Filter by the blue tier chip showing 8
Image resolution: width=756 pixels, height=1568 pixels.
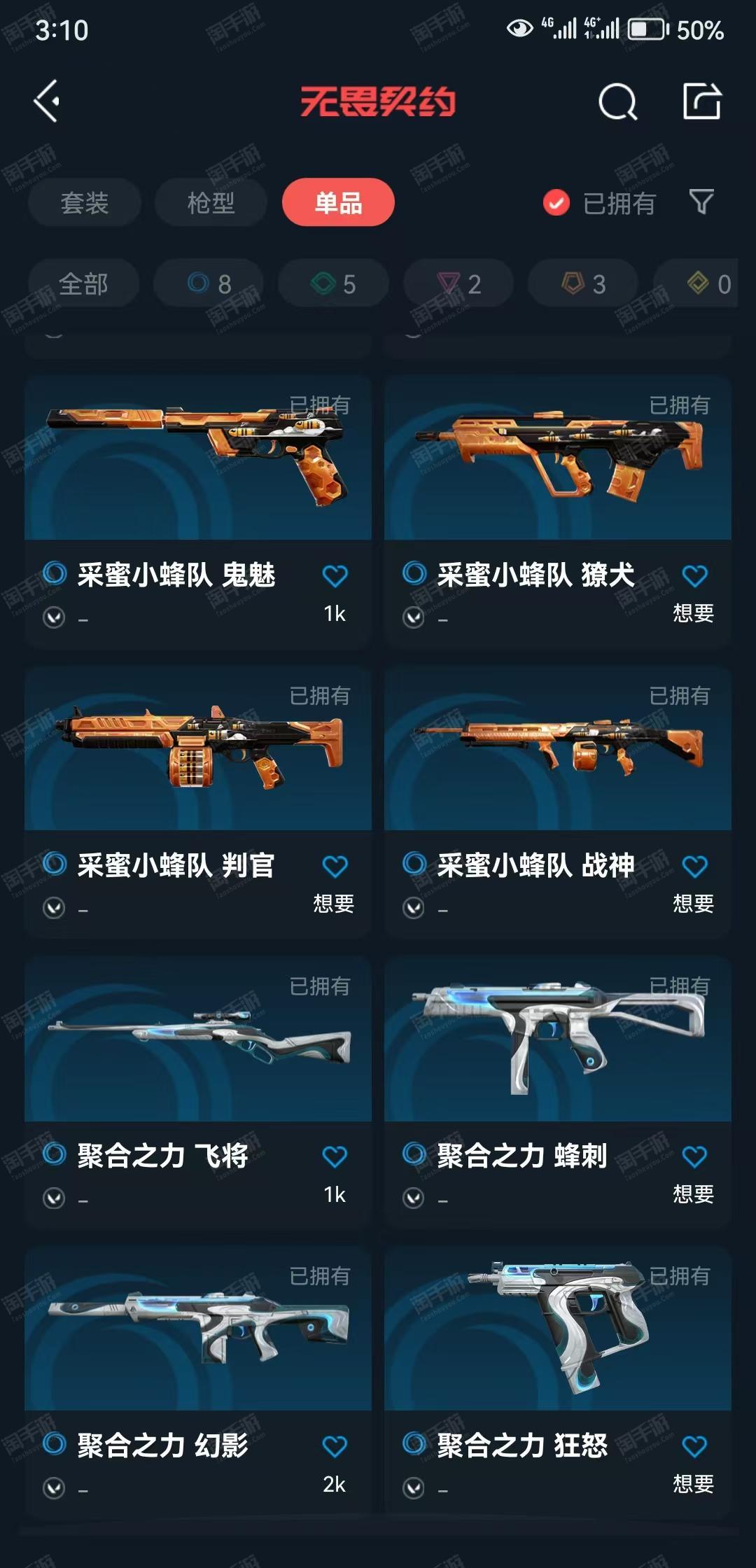209,283
